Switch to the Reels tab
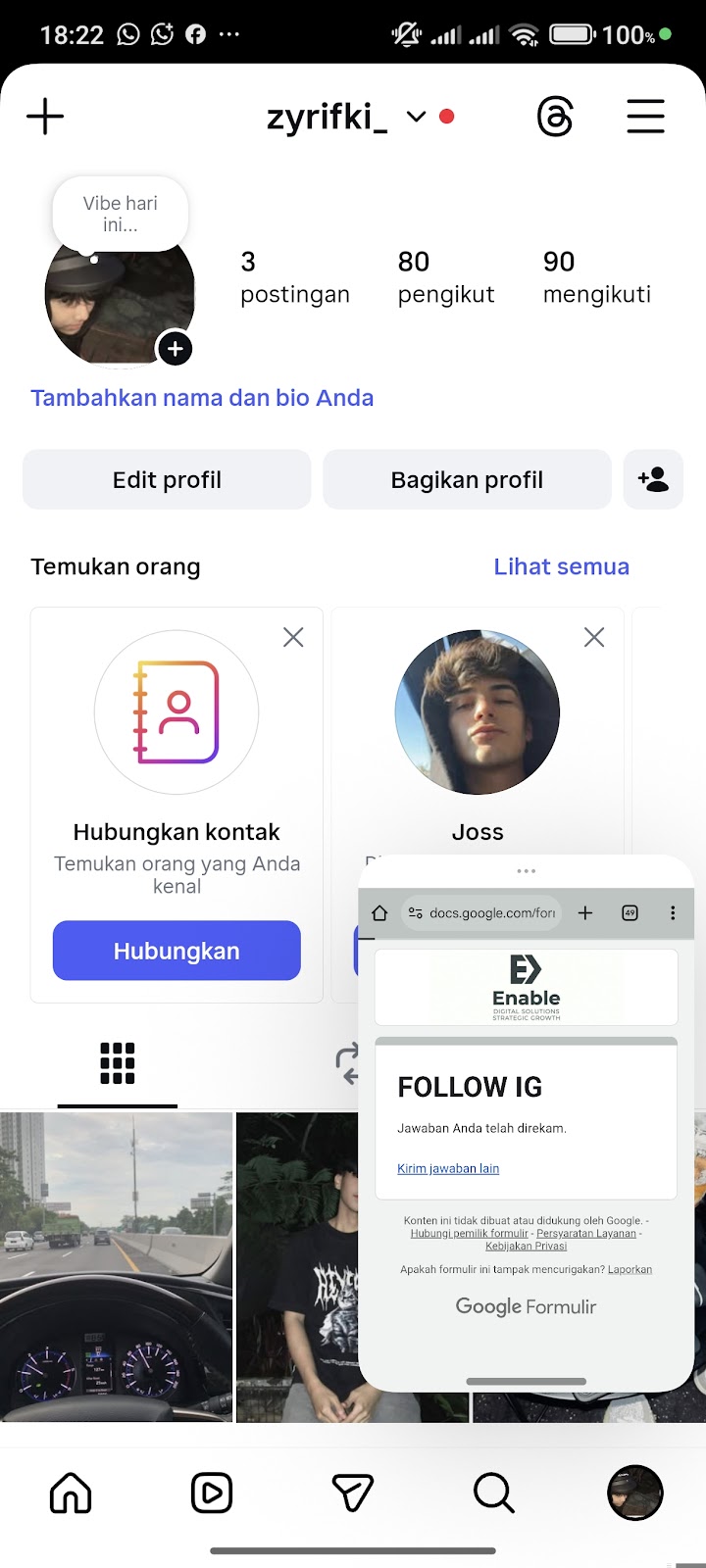Viewport: 706px width, 1568px height. pyautogui.click(x=212, y=1494)
